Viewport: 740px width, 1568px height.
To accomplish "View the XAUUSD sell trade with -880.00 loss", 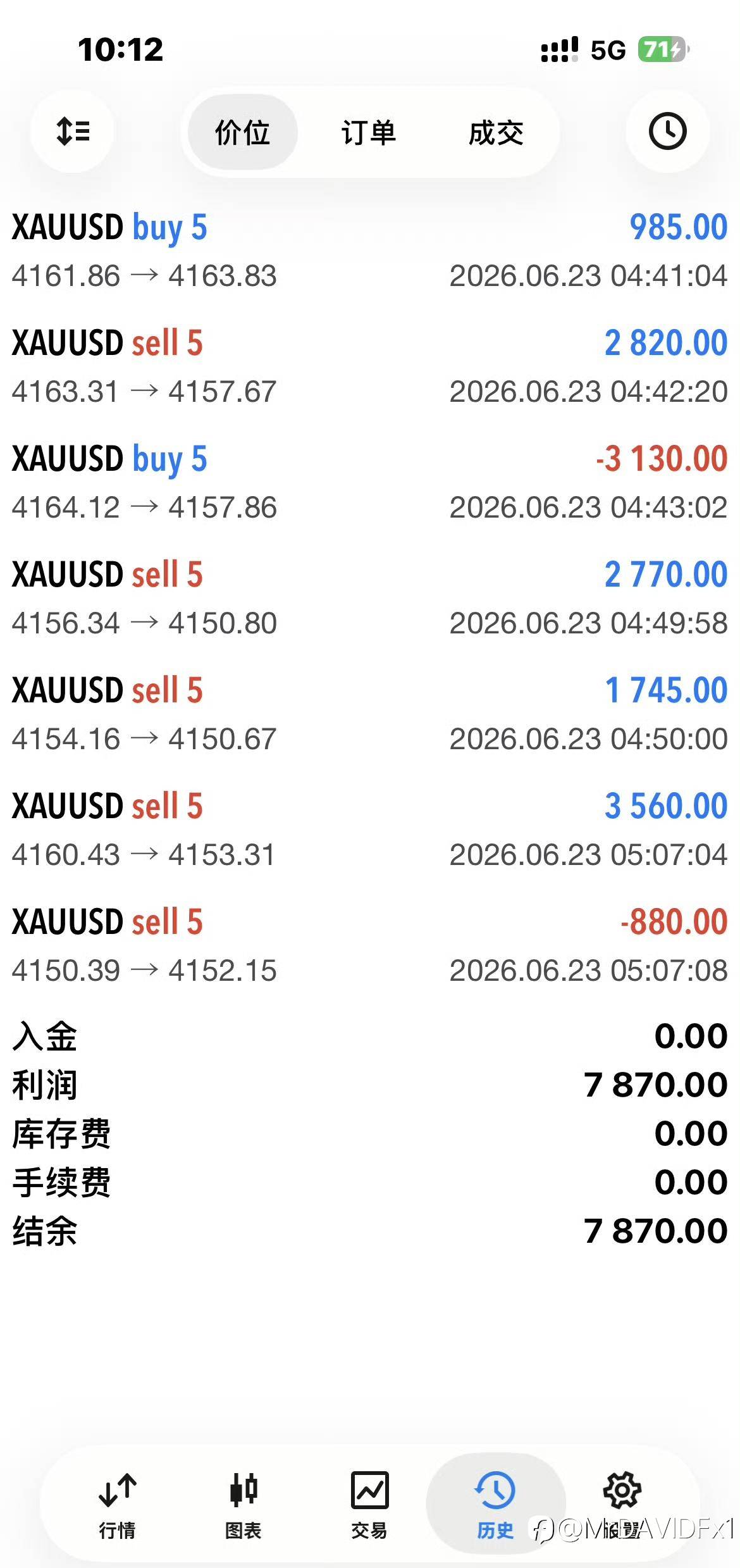I will (x=370, y=945).
